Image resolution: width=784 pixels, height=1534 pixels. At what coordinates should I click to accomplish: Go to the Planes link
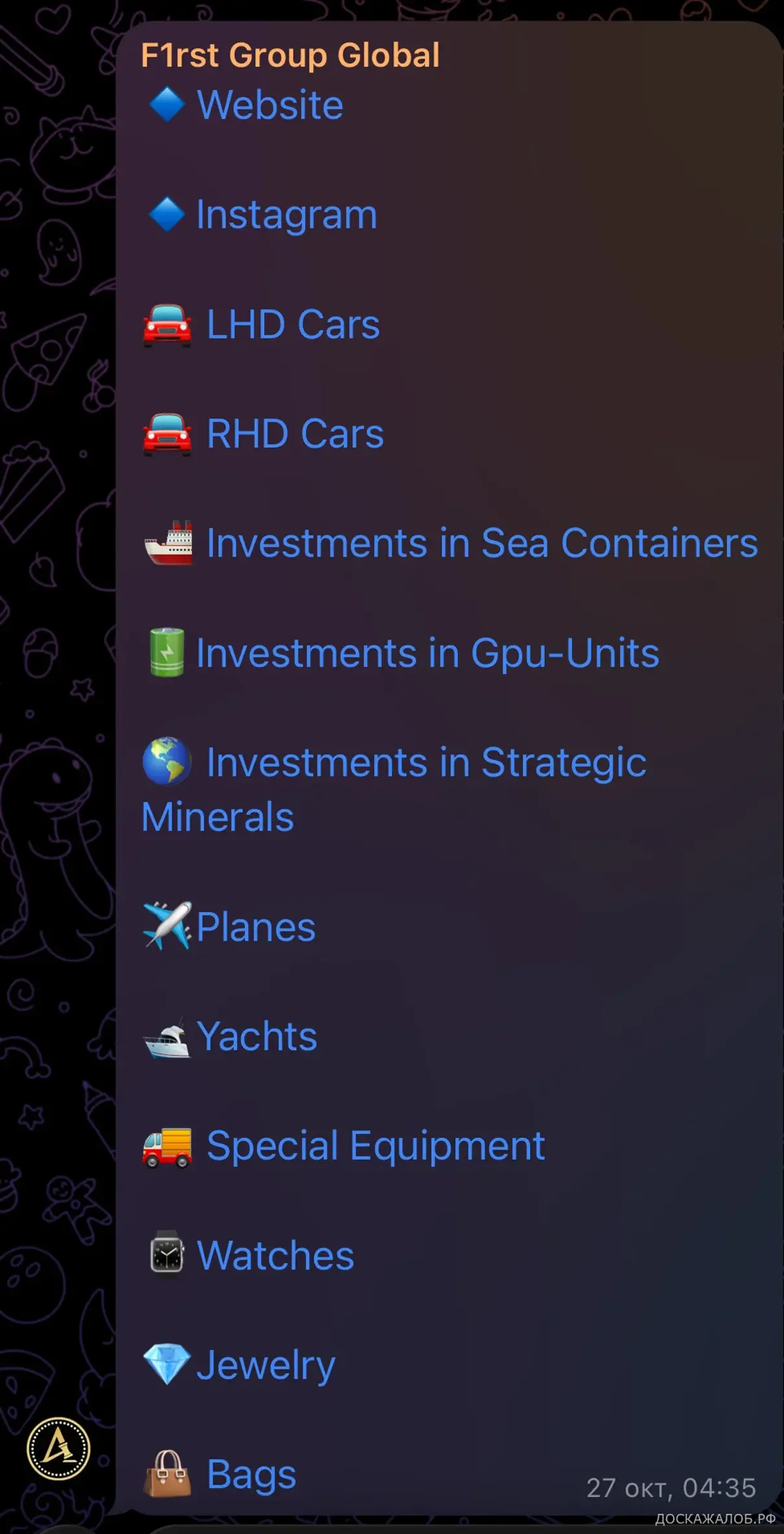[x=255, y=927]
